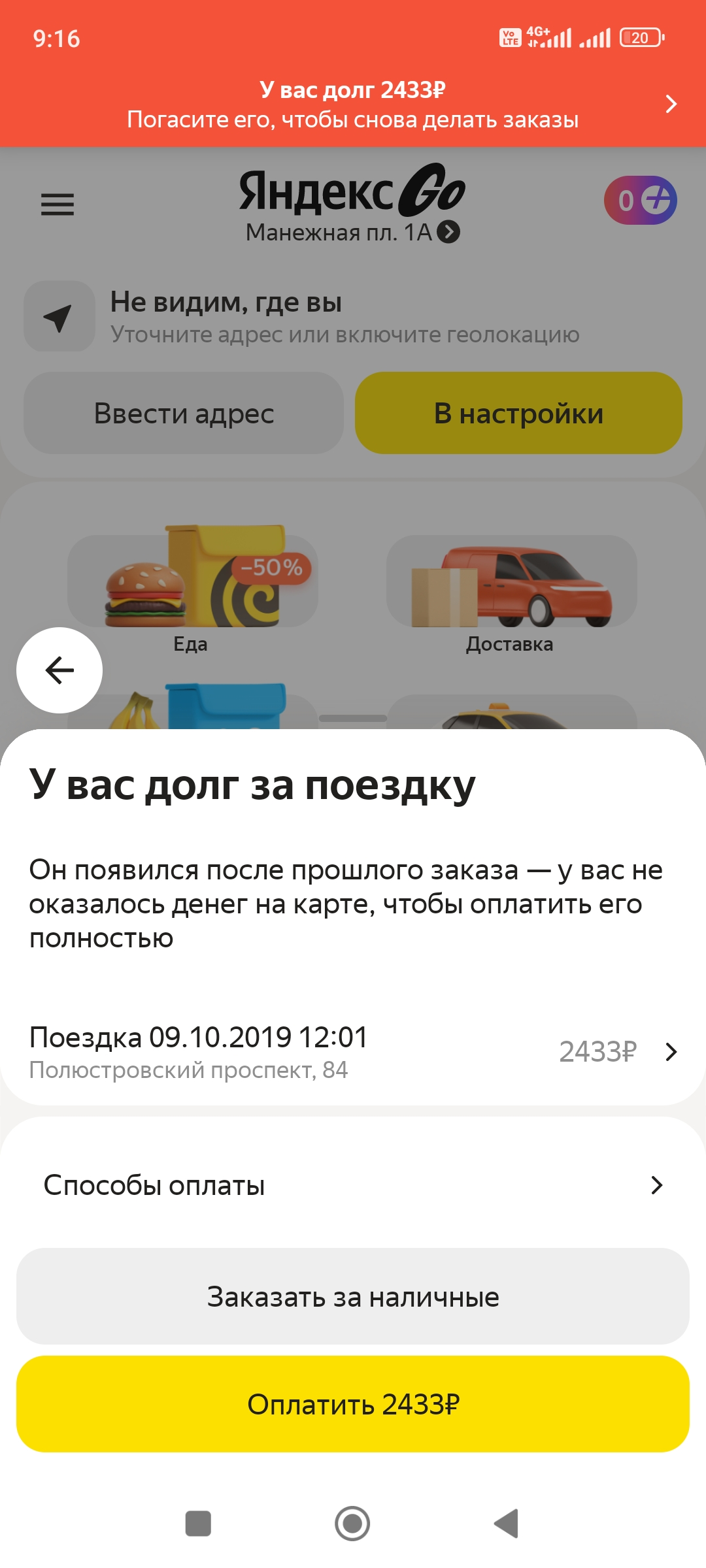Screen dimensions: 706x1568
Task: Open trip details for Поездка 09.10.2019 12:01
Action: click(353, 1052)
